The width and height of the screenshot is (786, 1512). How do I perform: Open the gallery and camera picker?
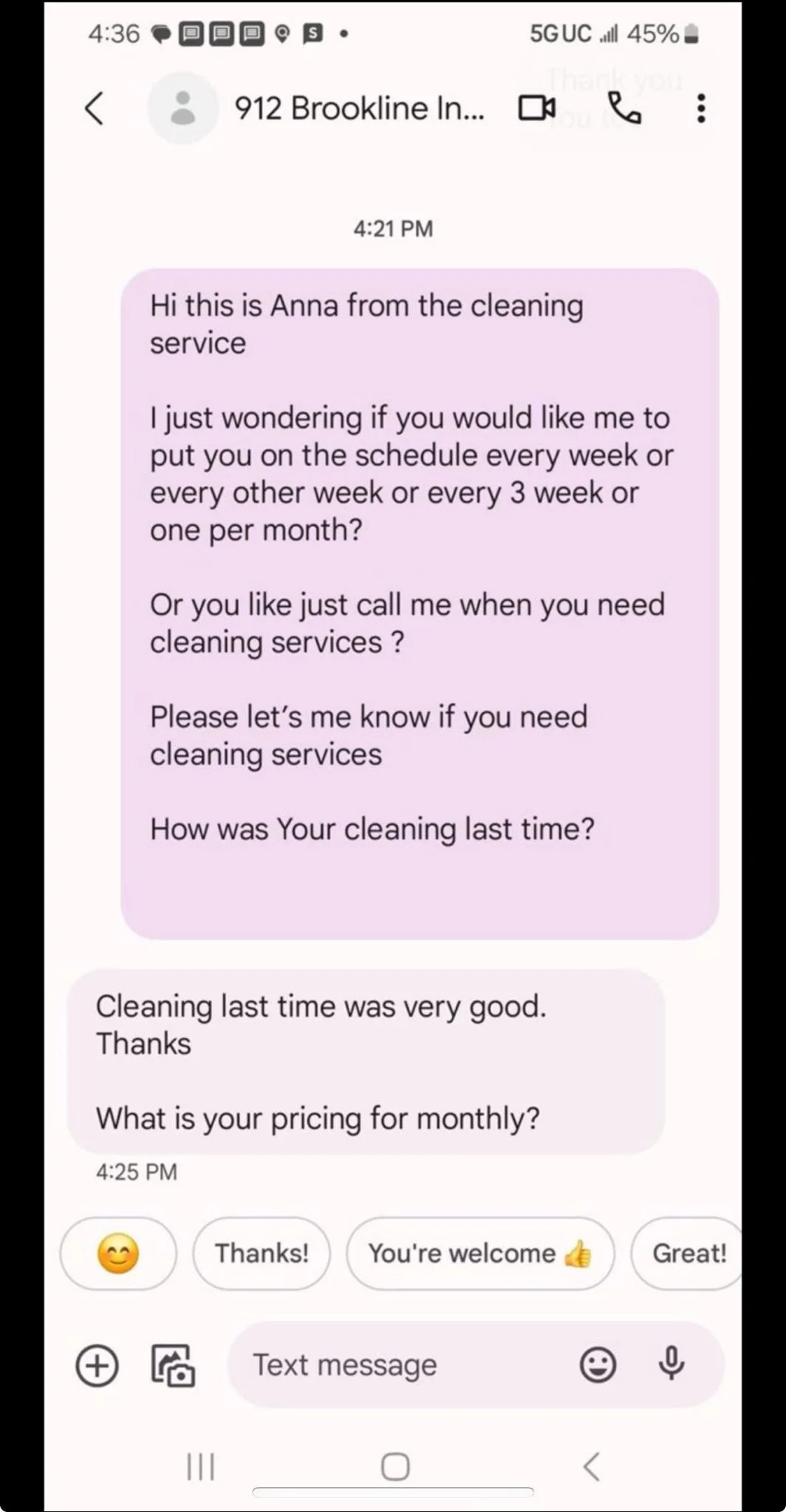(173, 1365)
